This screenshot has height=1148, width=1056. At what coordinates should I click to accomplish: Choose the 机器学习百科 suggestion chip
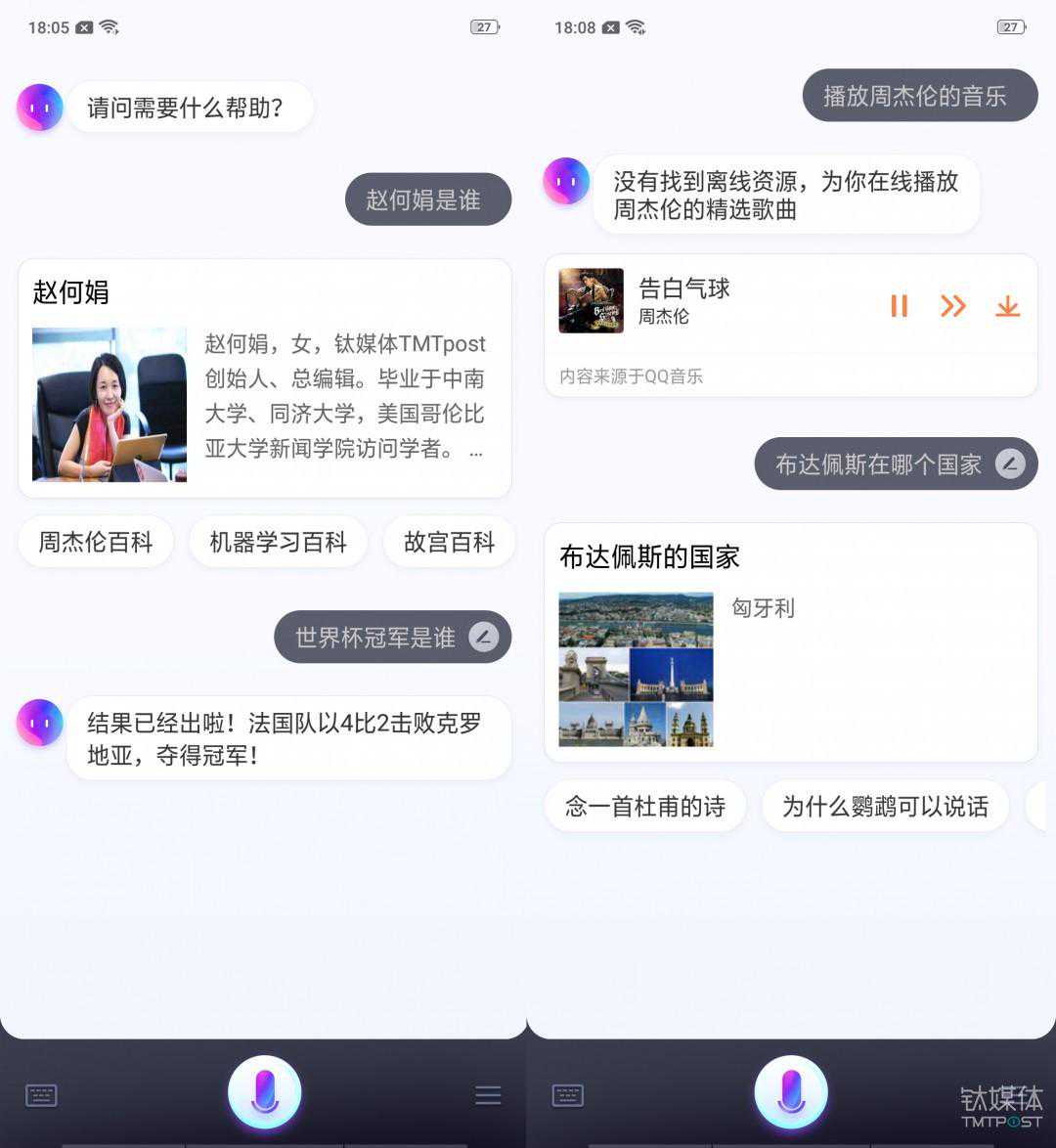(279, 542)
